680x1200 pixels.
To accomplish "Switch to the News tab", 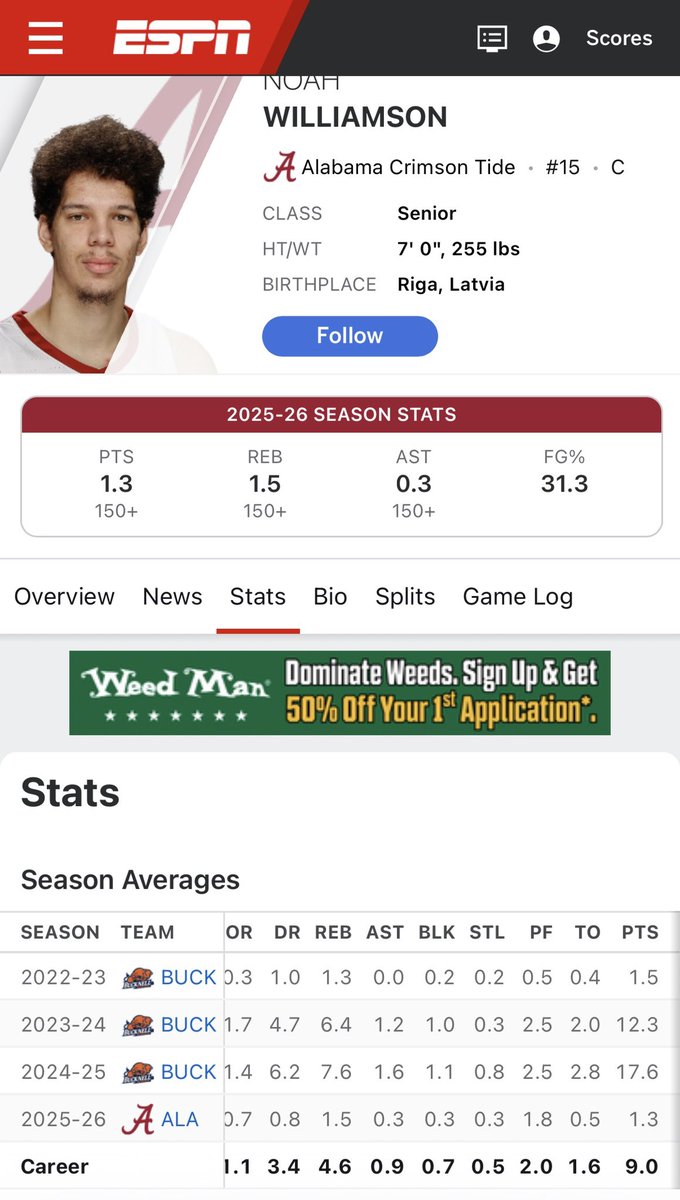I will tap(172, 597).
